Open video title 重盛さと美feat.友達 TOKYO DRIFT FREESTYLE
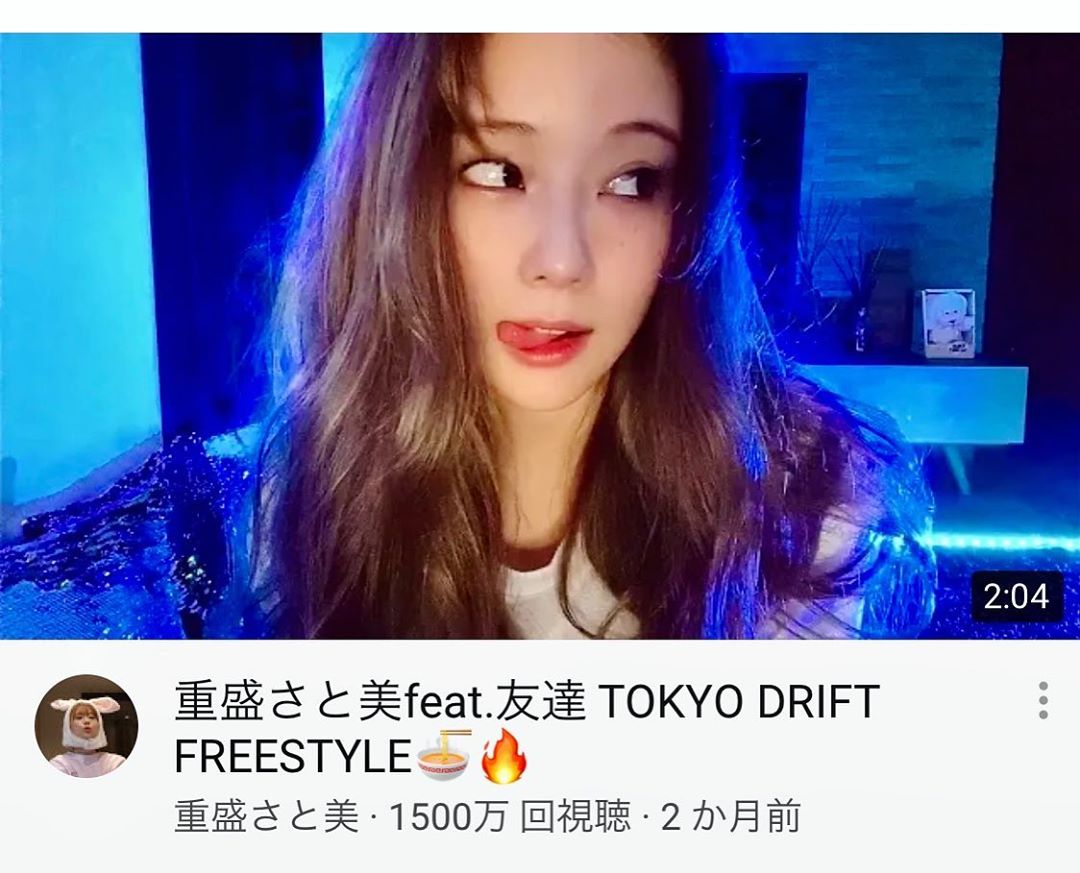The width and height of the screenshot is (1080, 873). (526, 729)
